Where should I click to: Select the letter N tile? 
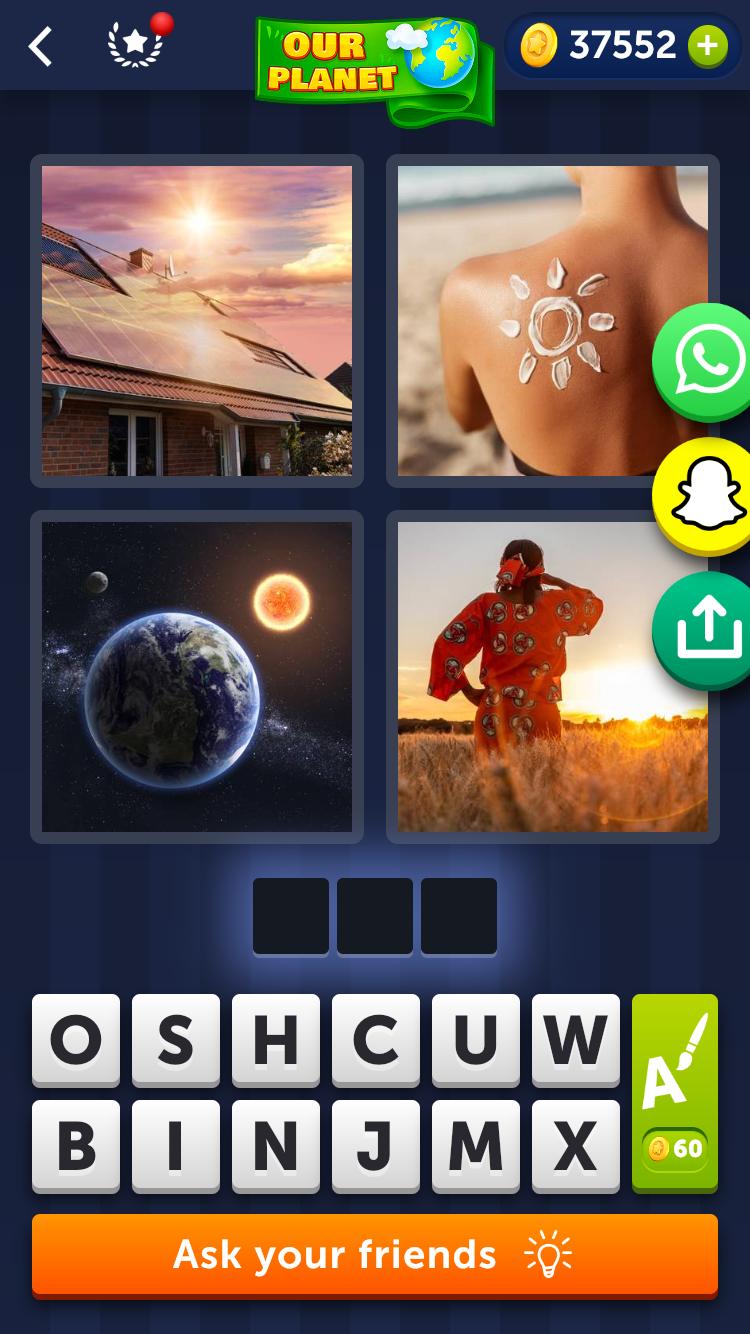pyautogui.click(x=275, y=1146)
